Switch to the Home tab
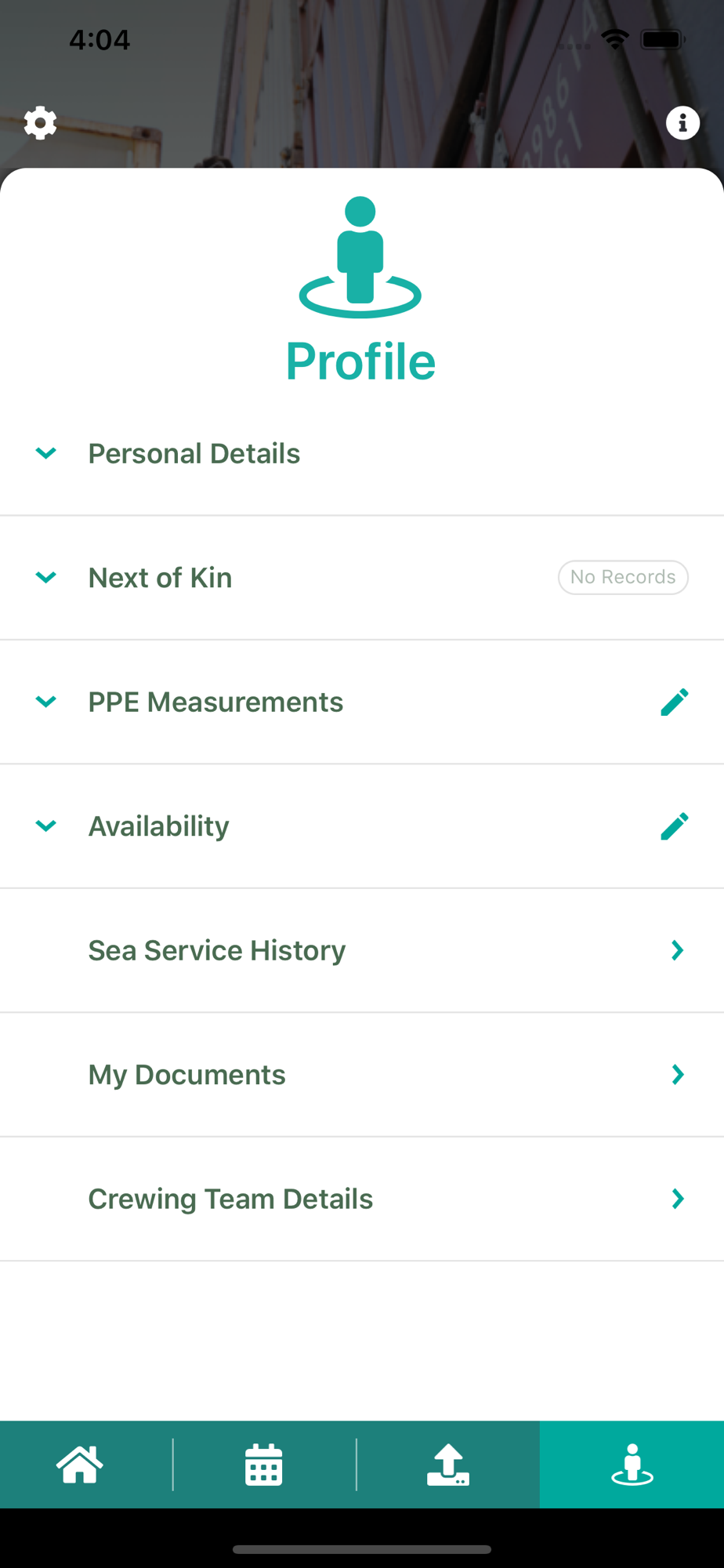The height and width of the screenshot is (1568, 724). [x=80, y=1465]
